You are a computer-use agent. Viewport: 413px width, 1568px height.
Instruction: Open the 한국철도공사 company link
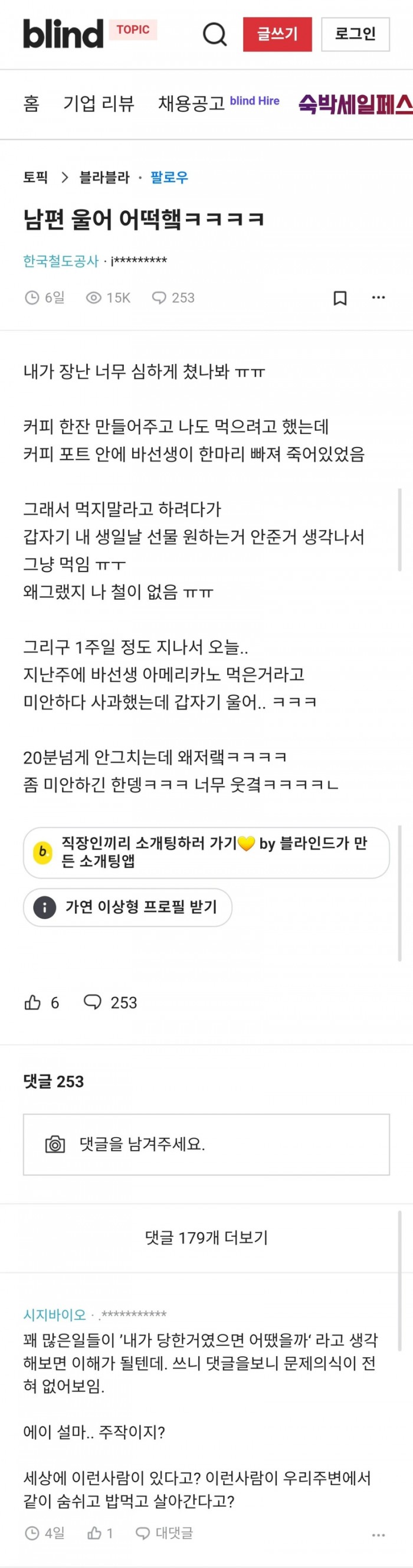click(x=61, y=261)
